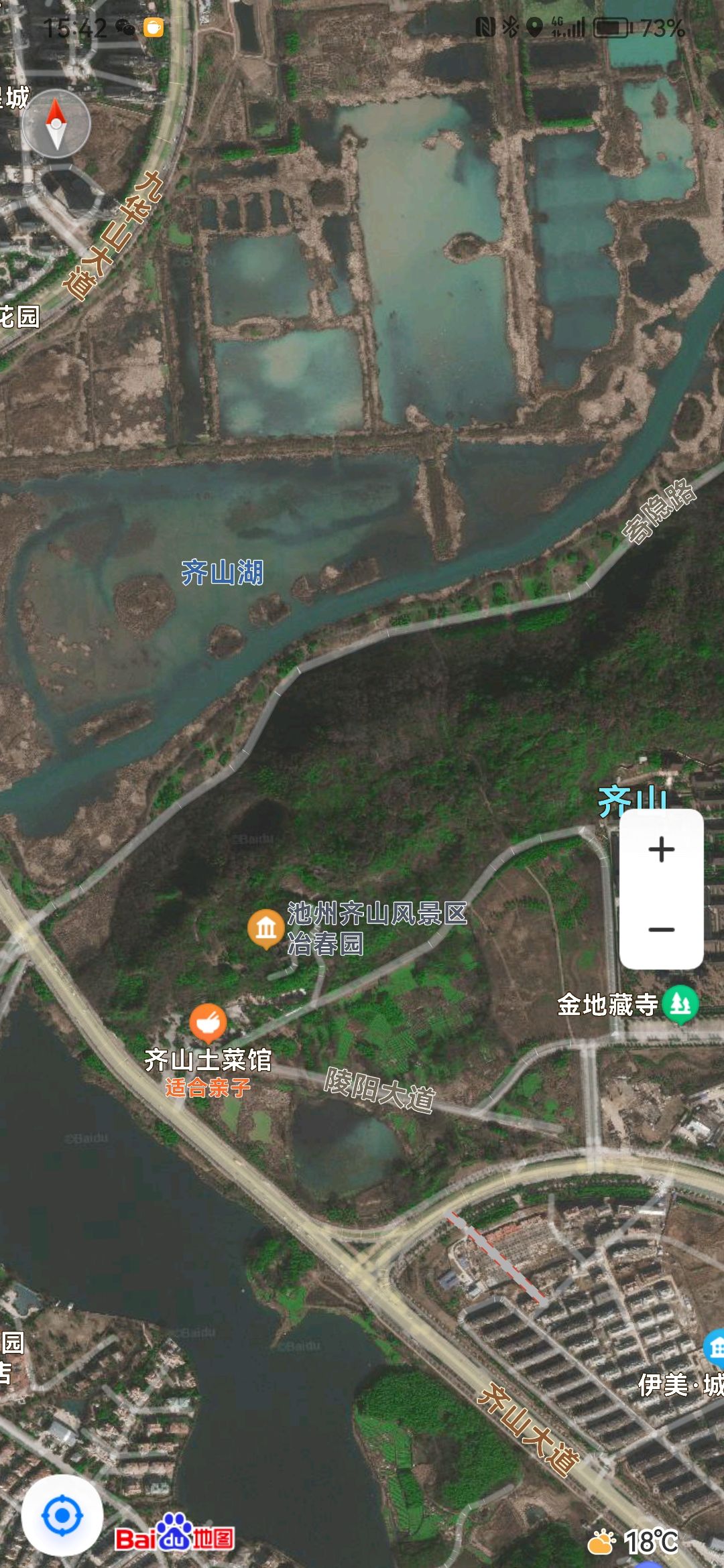Screen dimensions: 724x1568
Task: Tap the compass to reset map orientation
Action: (x=56, y=124)
